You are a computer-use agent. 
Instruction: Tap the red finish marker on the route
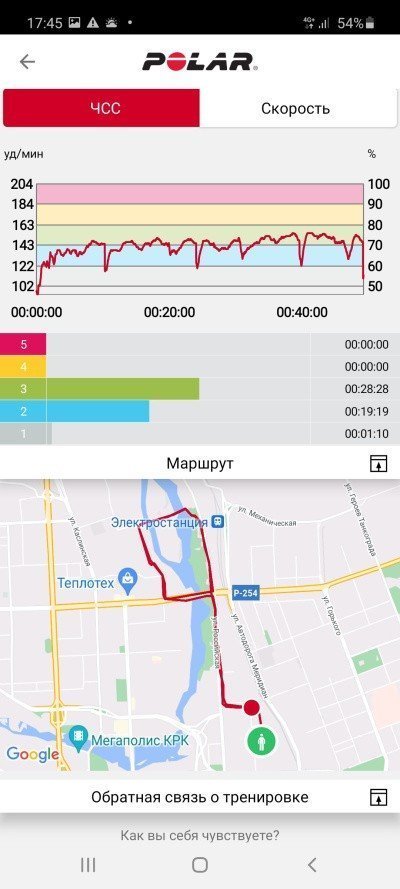coord(252,707)
